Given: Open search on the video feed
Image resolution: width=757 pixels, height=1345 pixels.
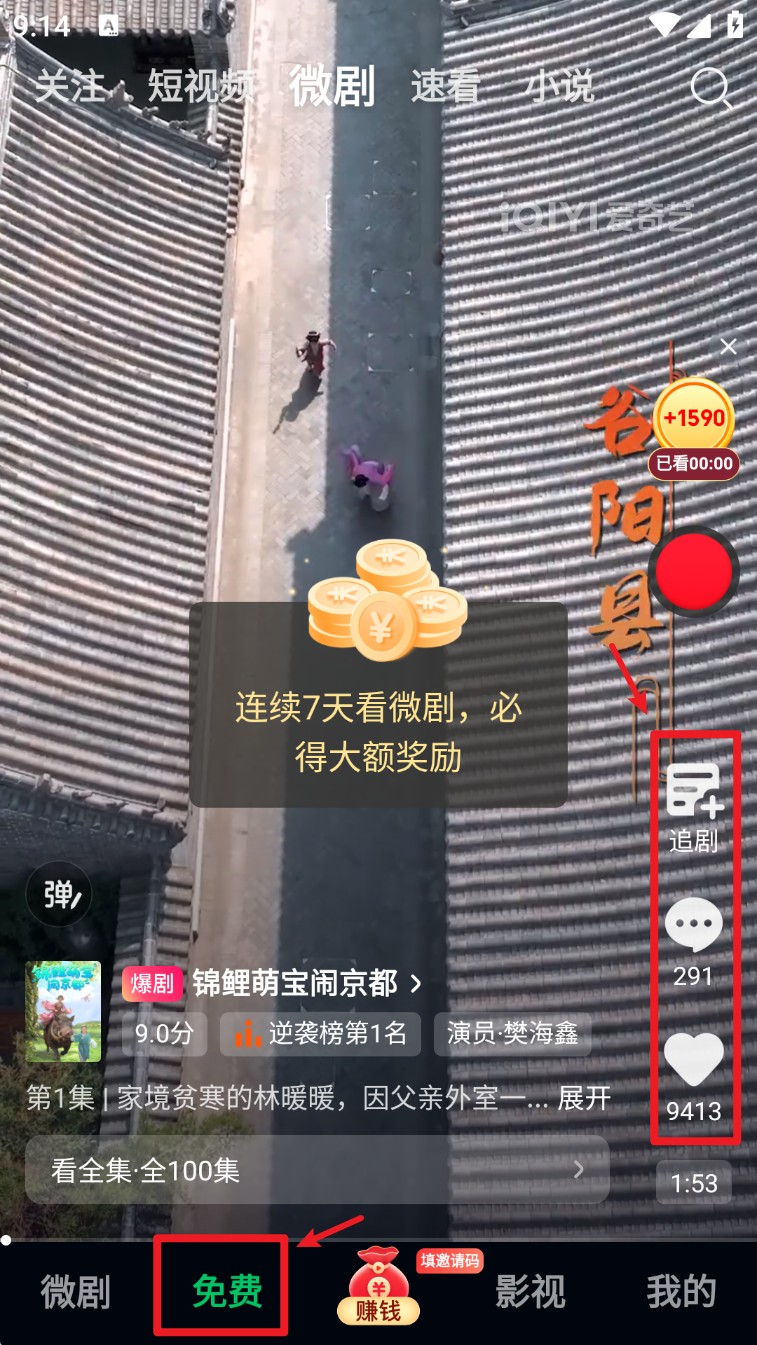Looking at the screenshot, I should coord(711,88).
